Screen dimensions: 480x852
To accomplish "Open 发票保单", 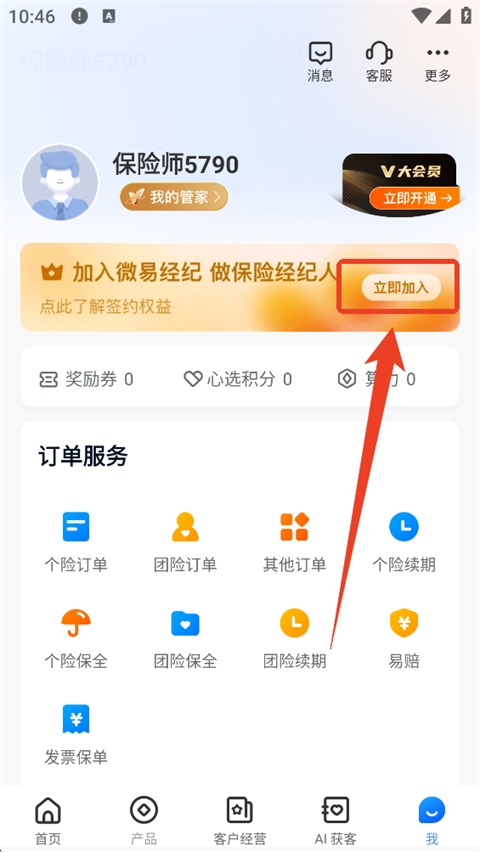I will [76, 734].
